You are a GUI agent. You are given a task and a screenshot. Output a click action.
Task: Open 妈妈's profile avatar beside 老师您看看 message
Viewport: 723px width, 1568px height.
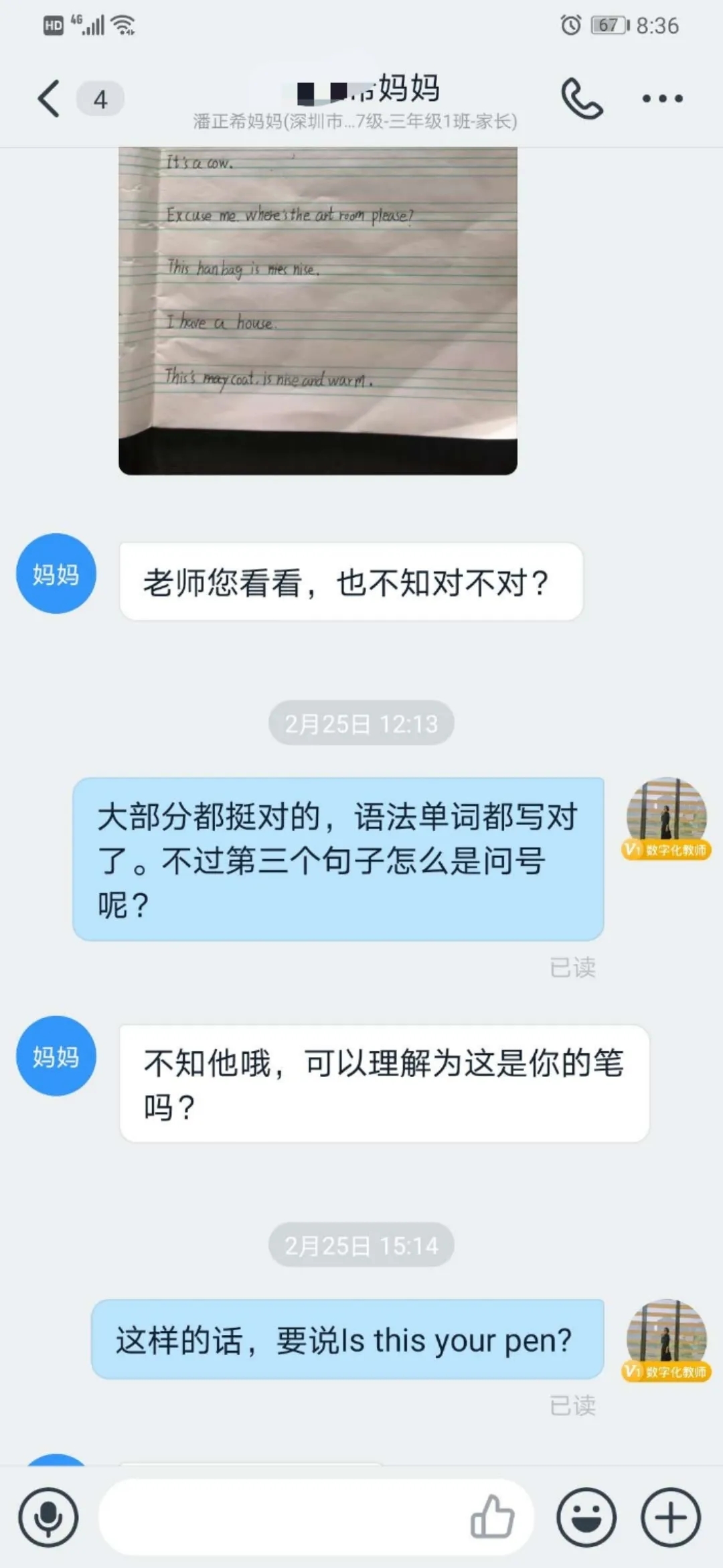(56, 574)
